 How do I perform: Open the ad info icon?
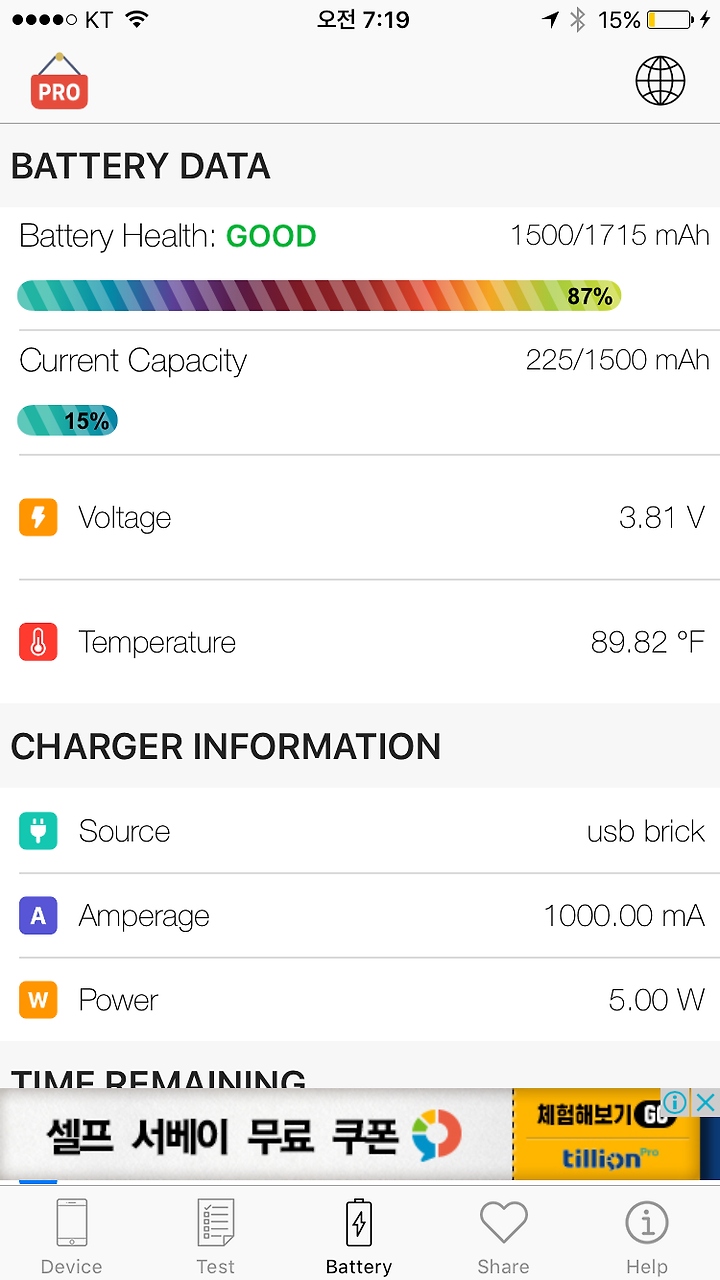[x=676, y=1102]
